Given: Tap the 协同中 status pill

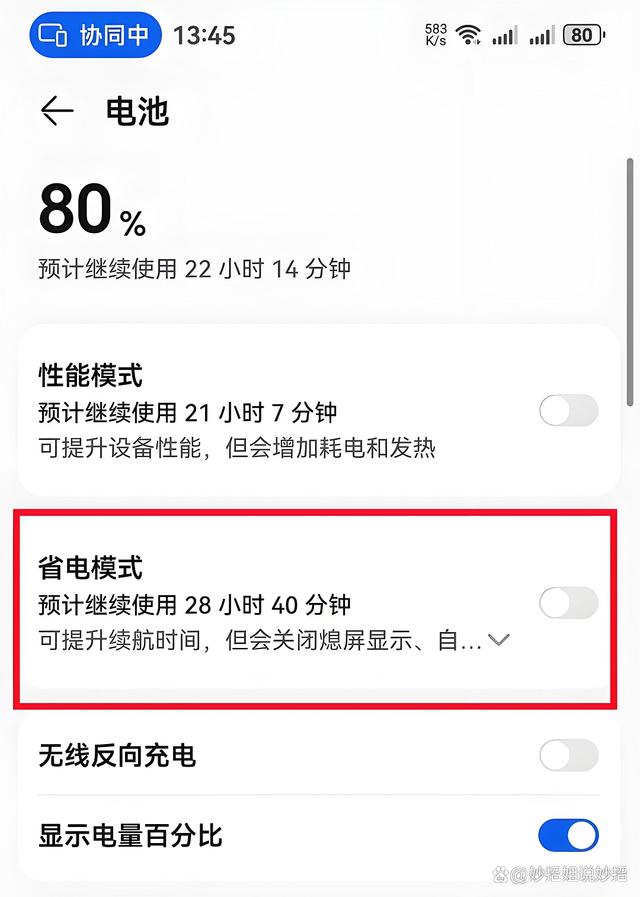Looking at the screenshot, I should click(x=96, y=36).
